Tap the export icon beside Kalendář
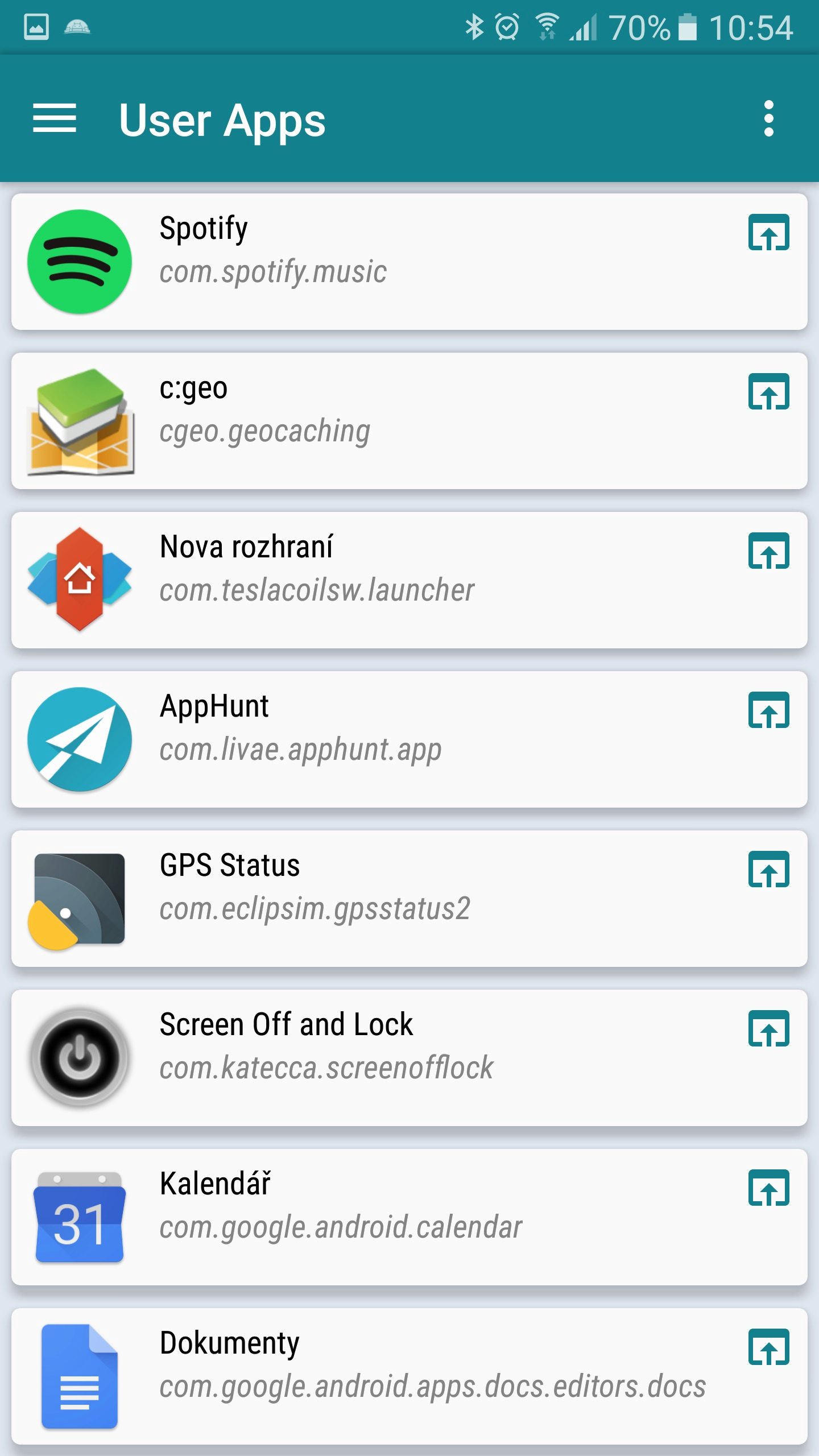Screen dimensions: 819x1456 pos(768,1188)
